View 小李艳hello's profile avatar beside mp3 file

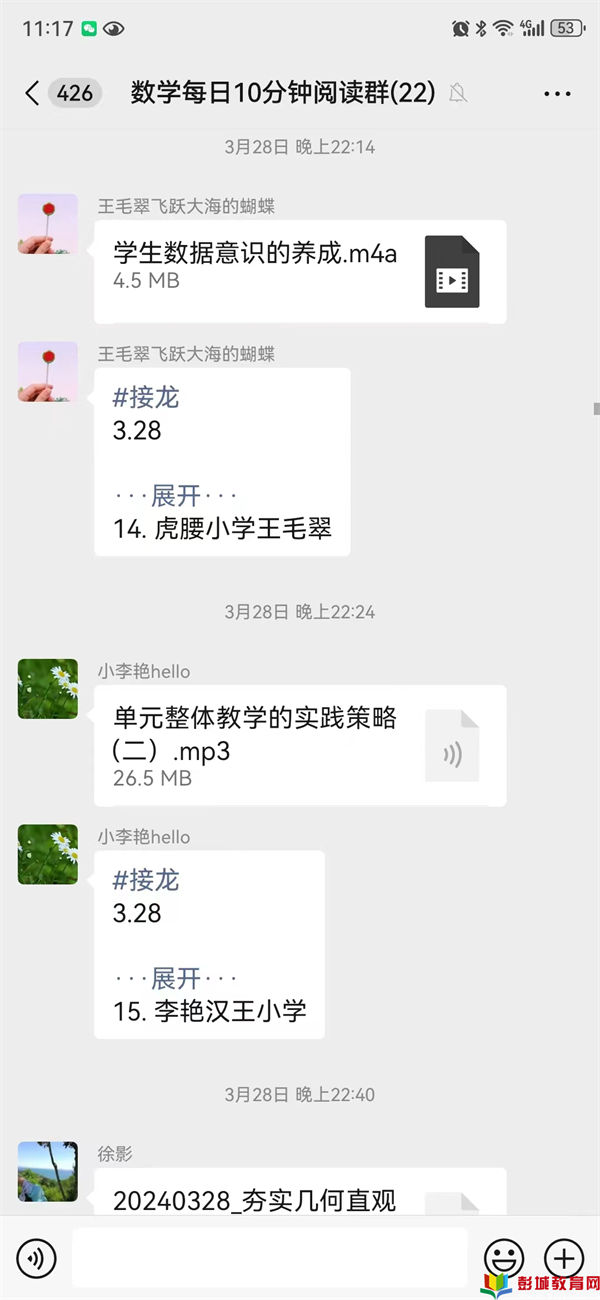[48, 689]
